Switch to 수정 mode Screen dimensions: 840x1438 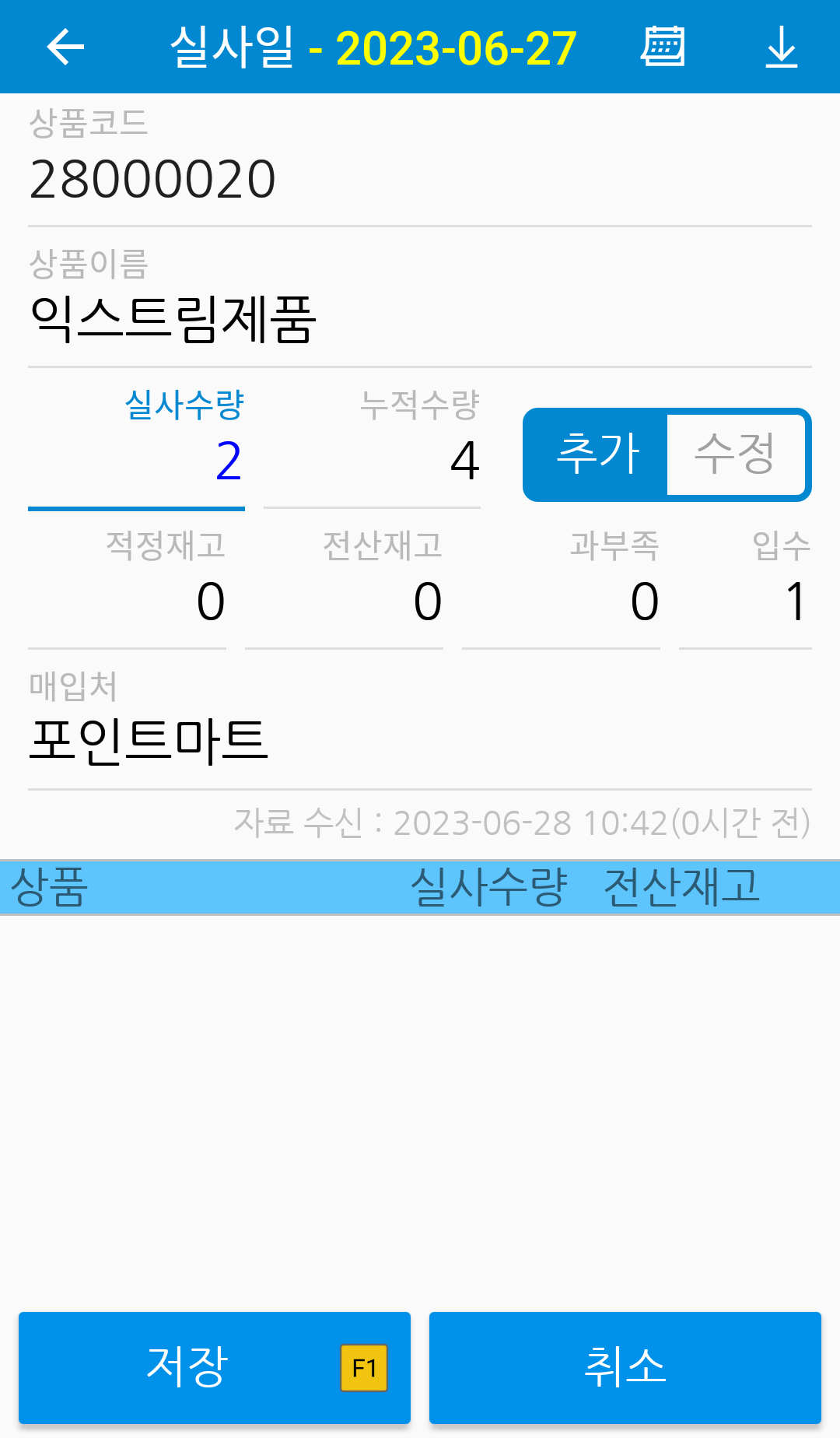(736, 454)
